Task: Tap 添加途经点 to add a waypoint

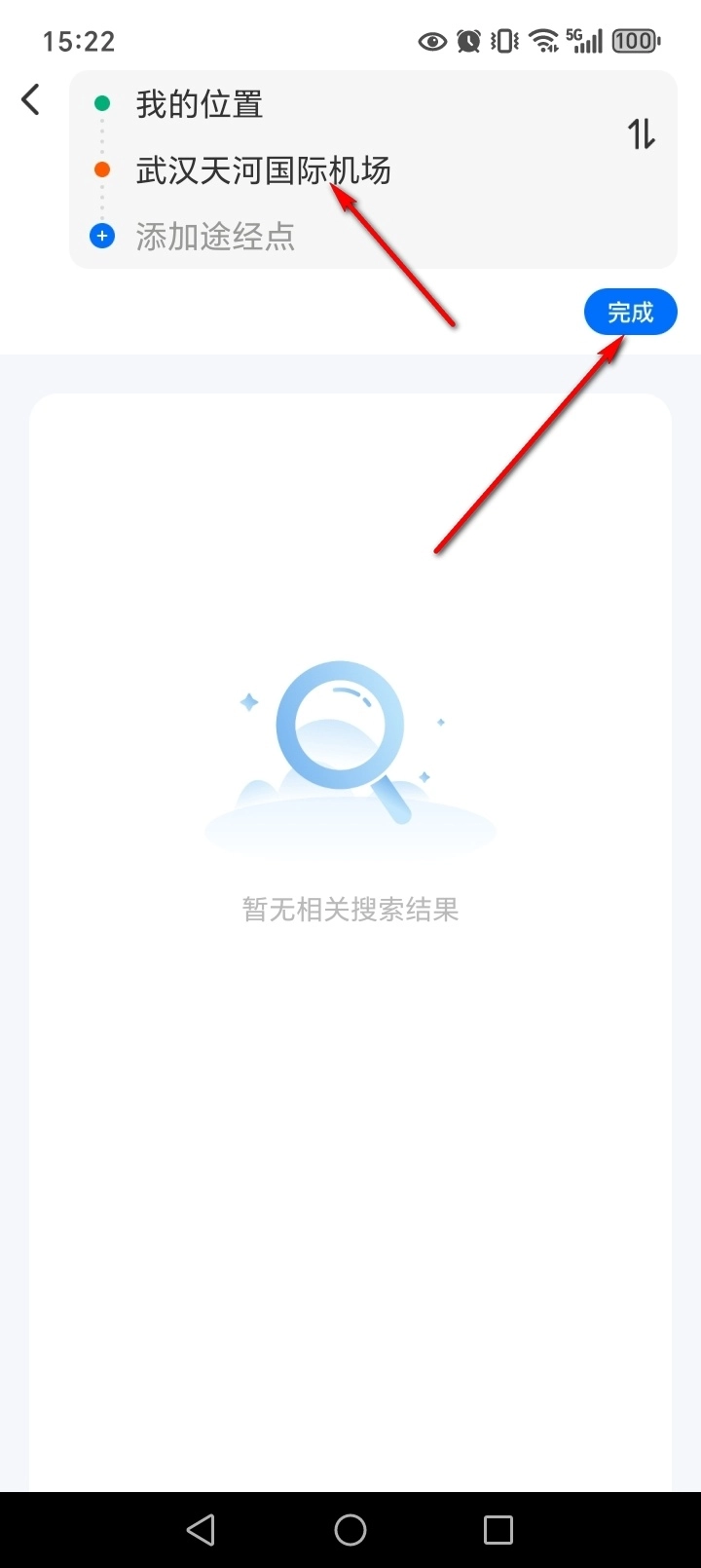Action: click(214, 237)
